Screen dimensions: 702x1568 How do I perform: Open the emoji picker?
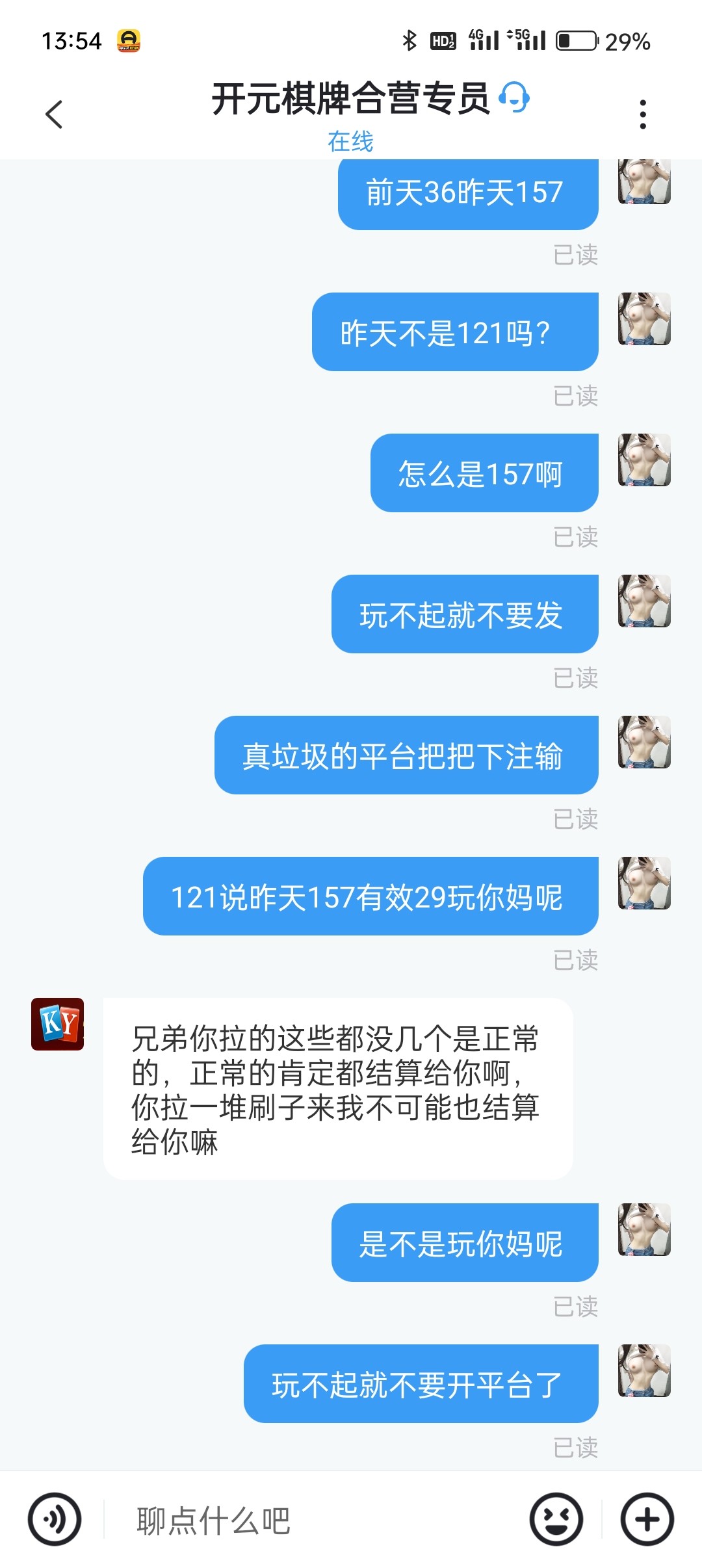(x=556, y=1519)
